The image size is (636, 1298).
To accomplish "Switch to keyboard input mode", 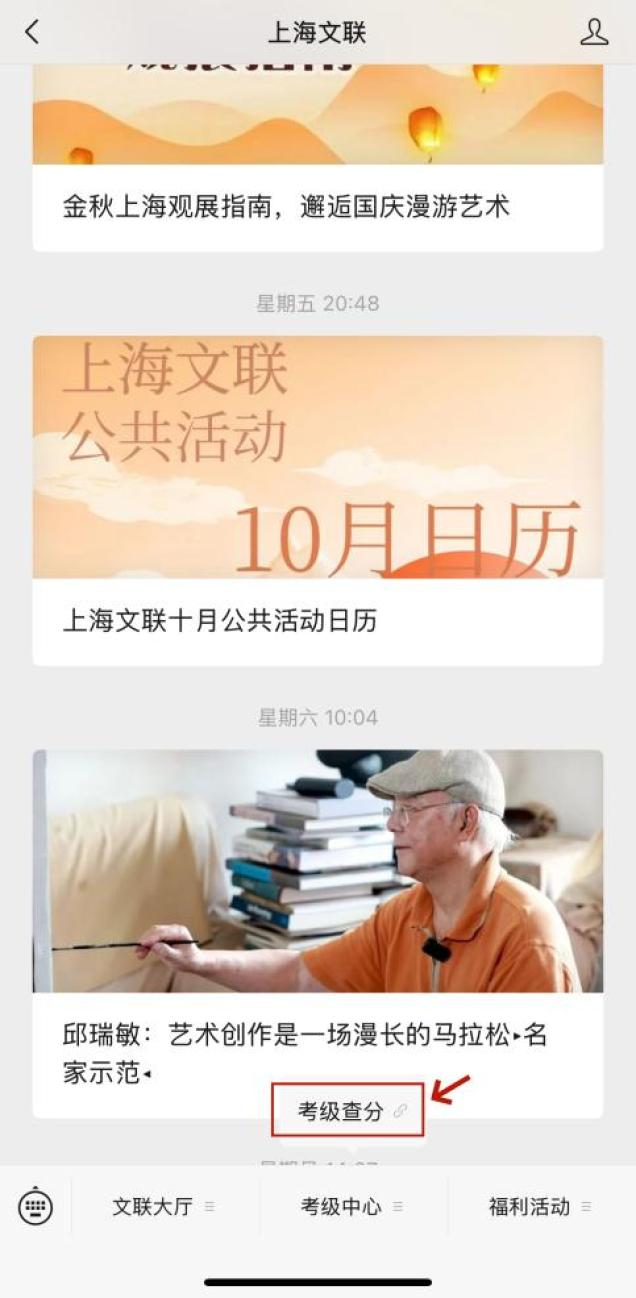I will pyautogui.click(x=36, y=1207).
